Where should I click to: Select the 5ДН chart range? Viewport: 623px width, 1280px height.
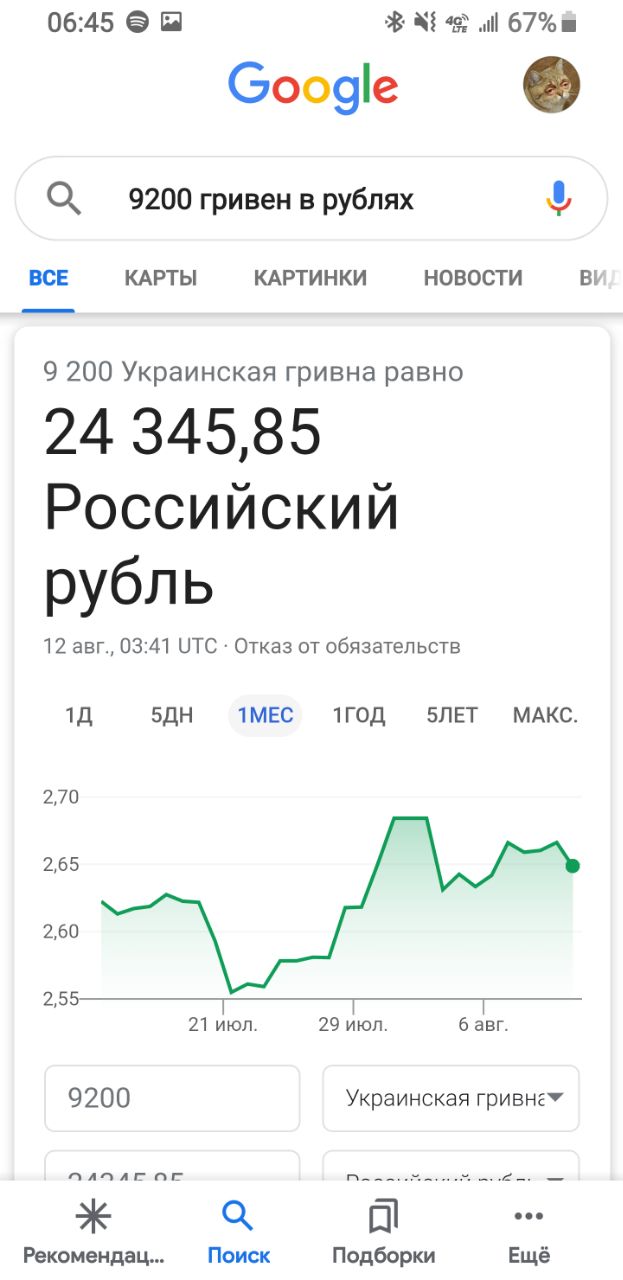click(x=172, y=715)
